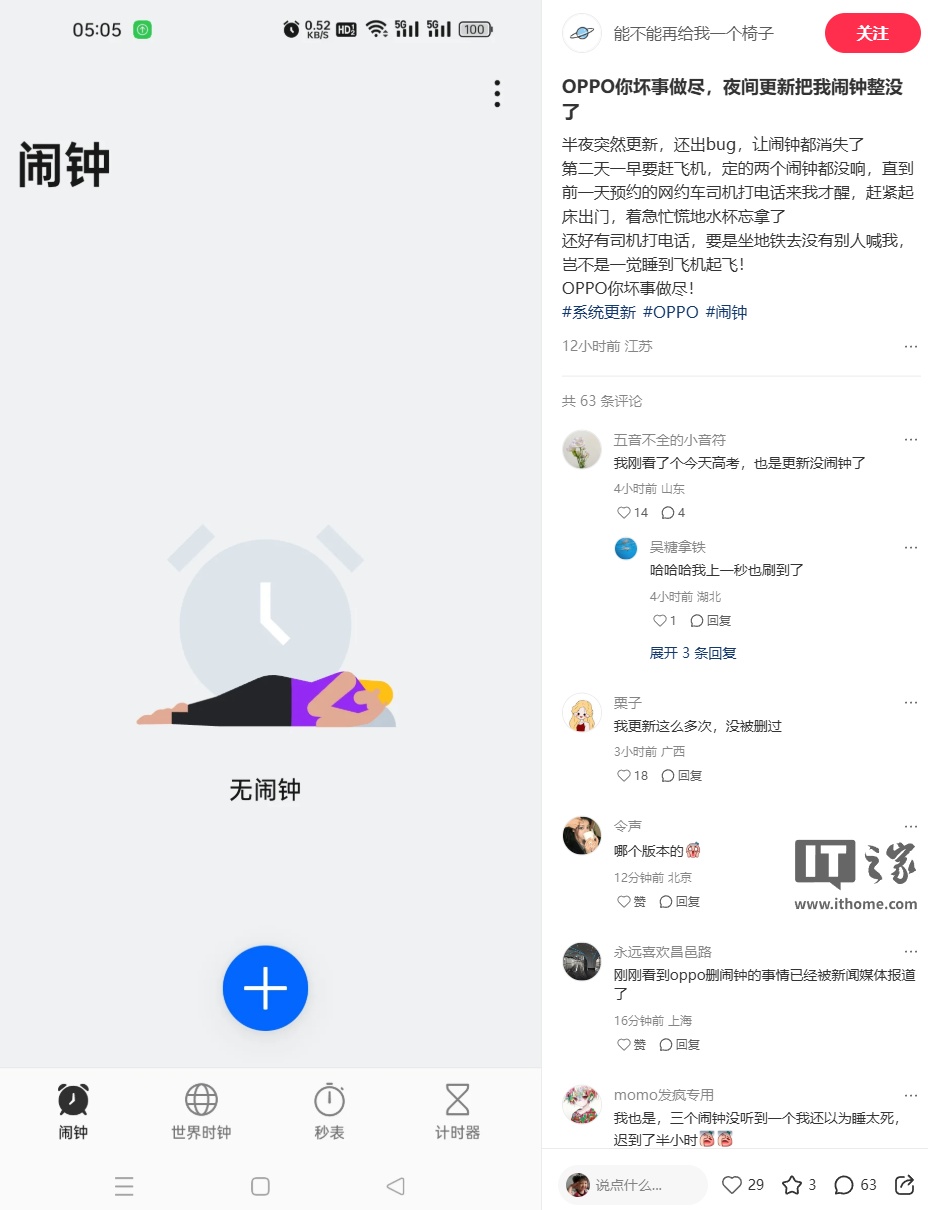Add a new alarm
The height and width of the screenshot is (1210, 928).
[265, 988]
